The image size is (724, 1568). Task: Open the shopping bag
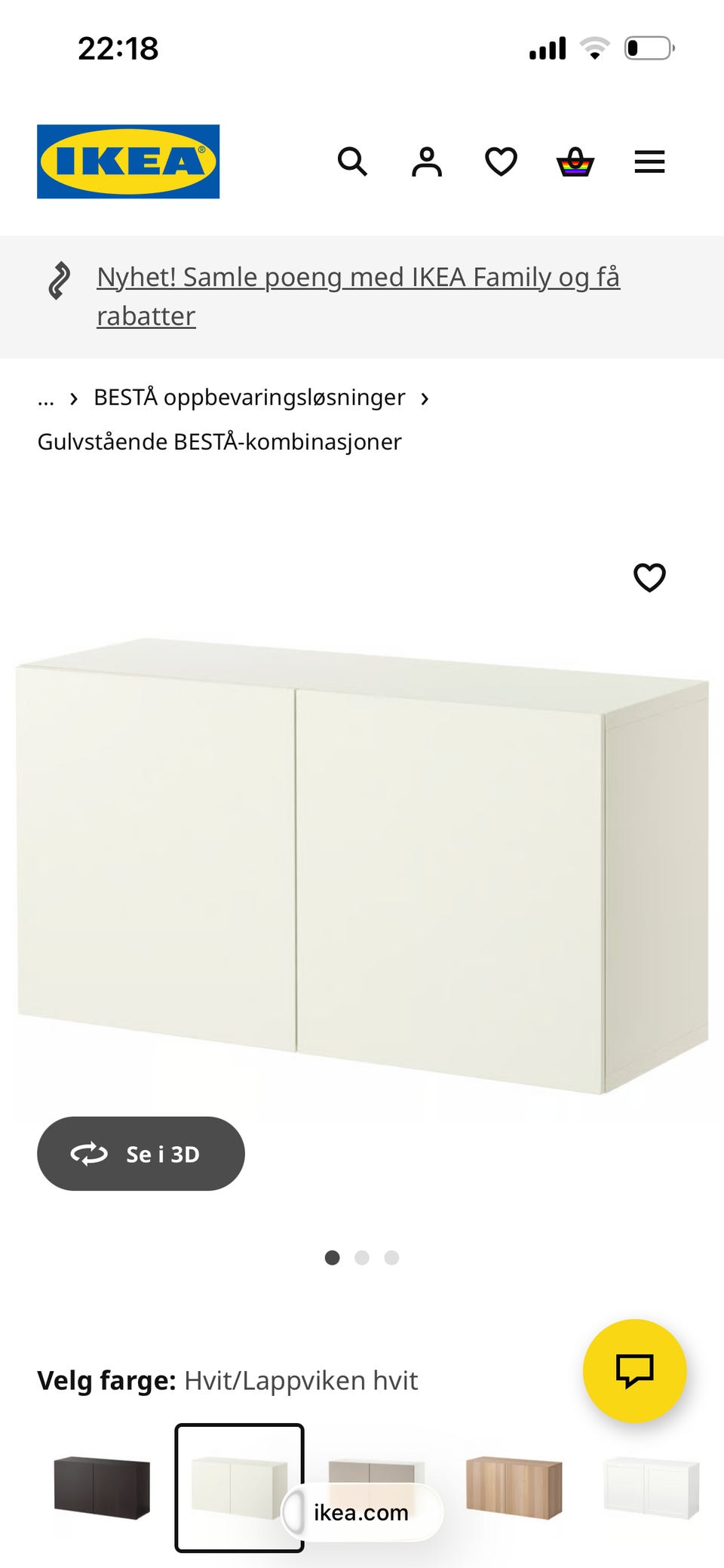click(574, 162)
